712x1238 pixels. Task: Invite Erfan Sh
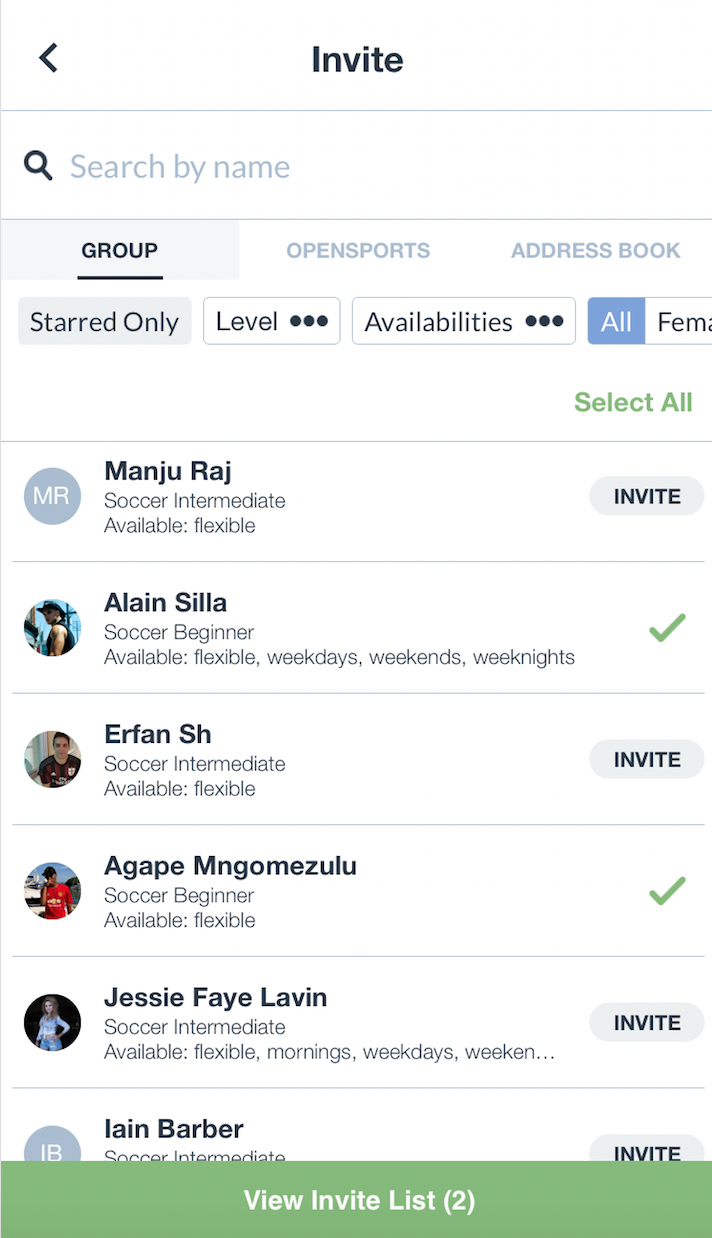(x=646, y=760)
